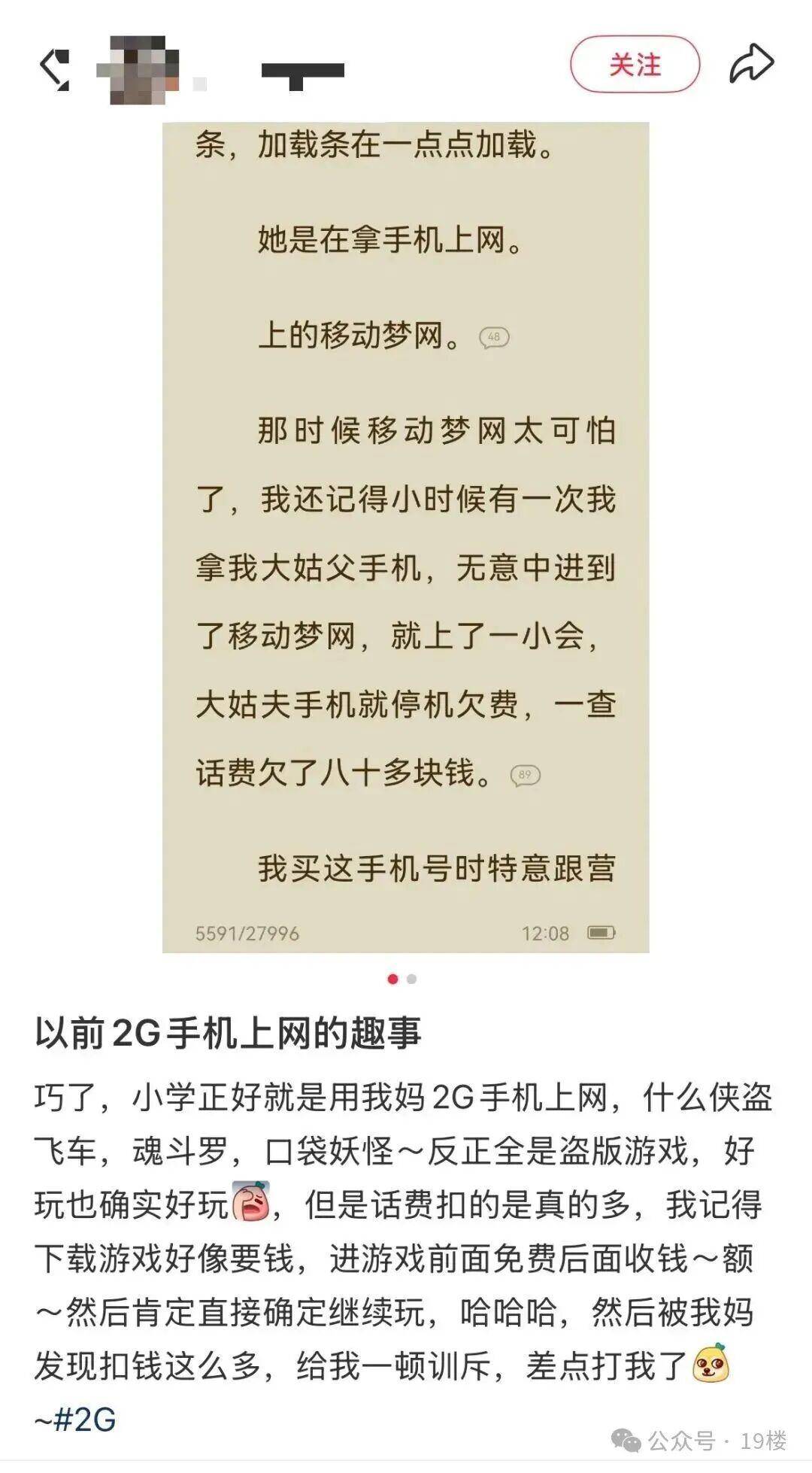The height and width of the screenshot is (1473, 812).
Task: Open the #2G hashtag link
Action: coord(84,1420)
